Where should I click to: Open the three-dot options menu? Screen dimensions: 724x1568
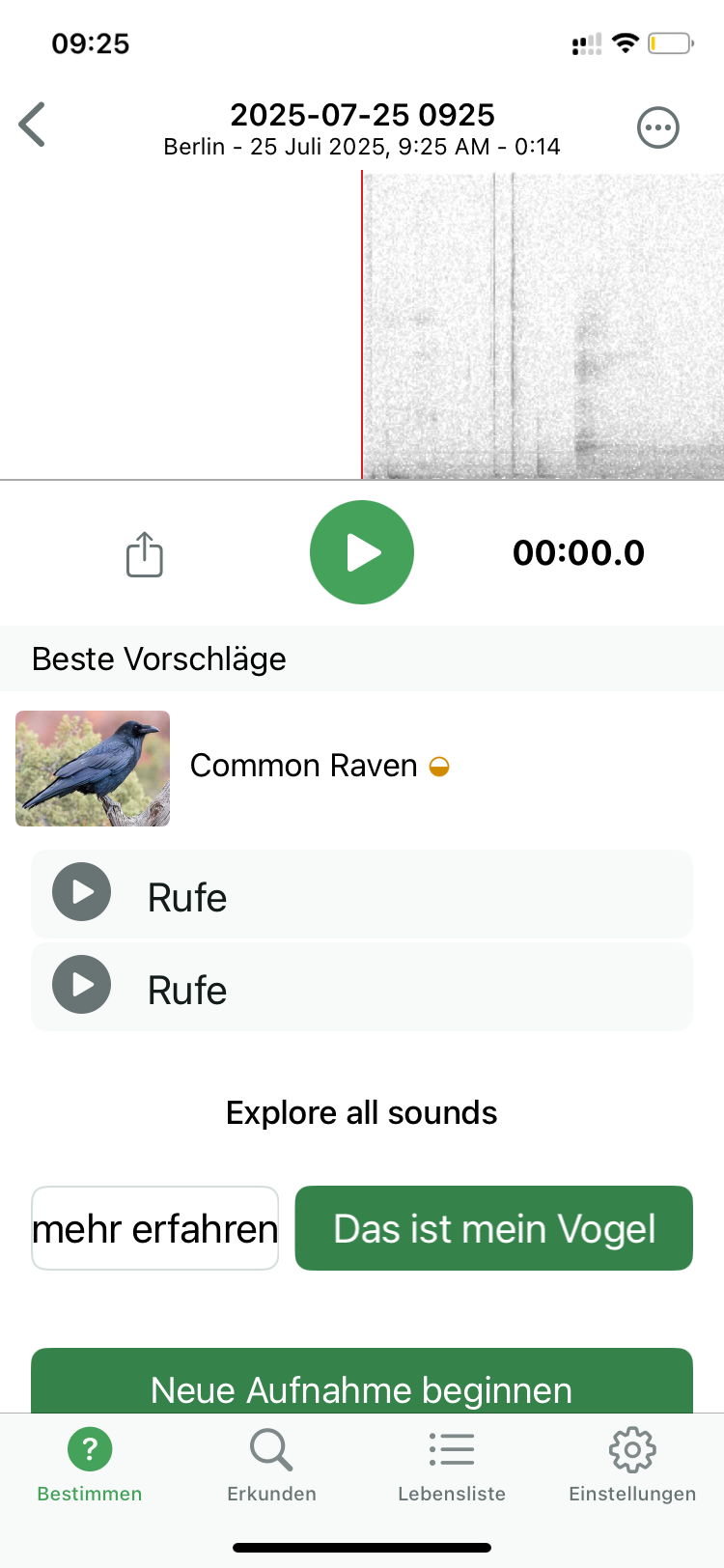click(658, 127)
